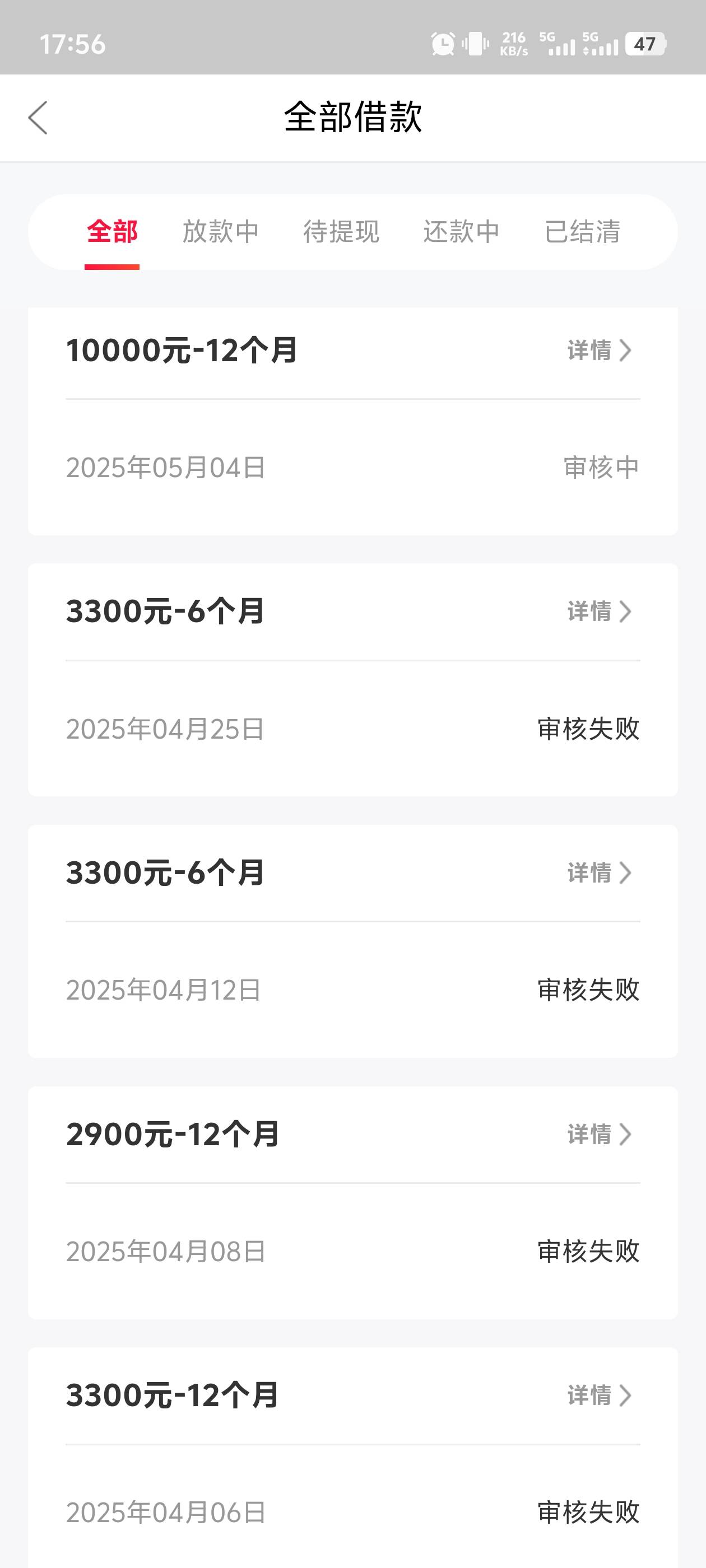Open 详情 for the 2900元-12个月 loan
The image size is (706, 1568).
pos(600,1134)
